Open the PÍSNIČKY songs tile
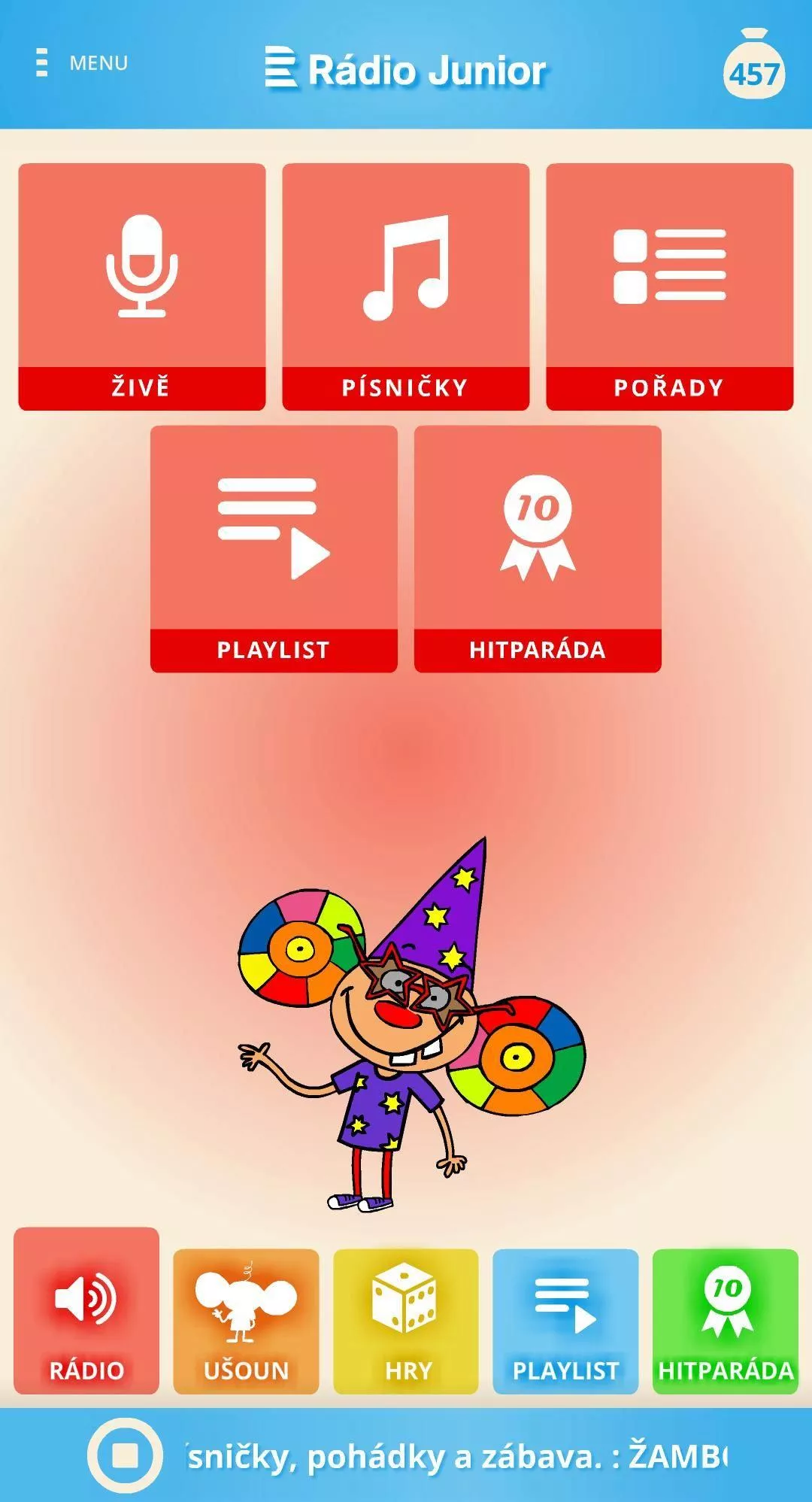 point(406,287)
